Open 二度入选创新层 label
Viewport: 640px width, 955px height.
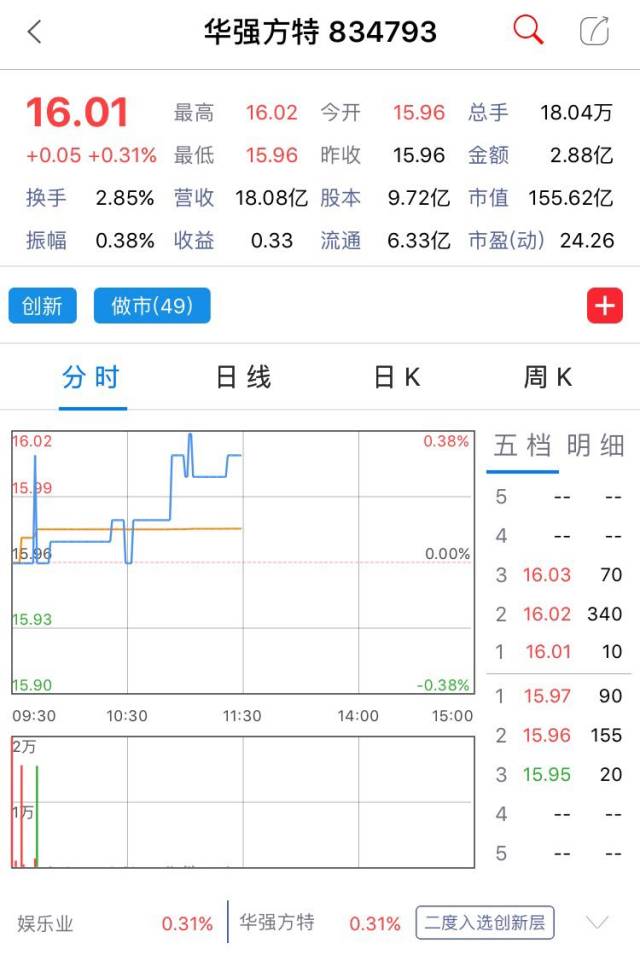pos(485,923)
